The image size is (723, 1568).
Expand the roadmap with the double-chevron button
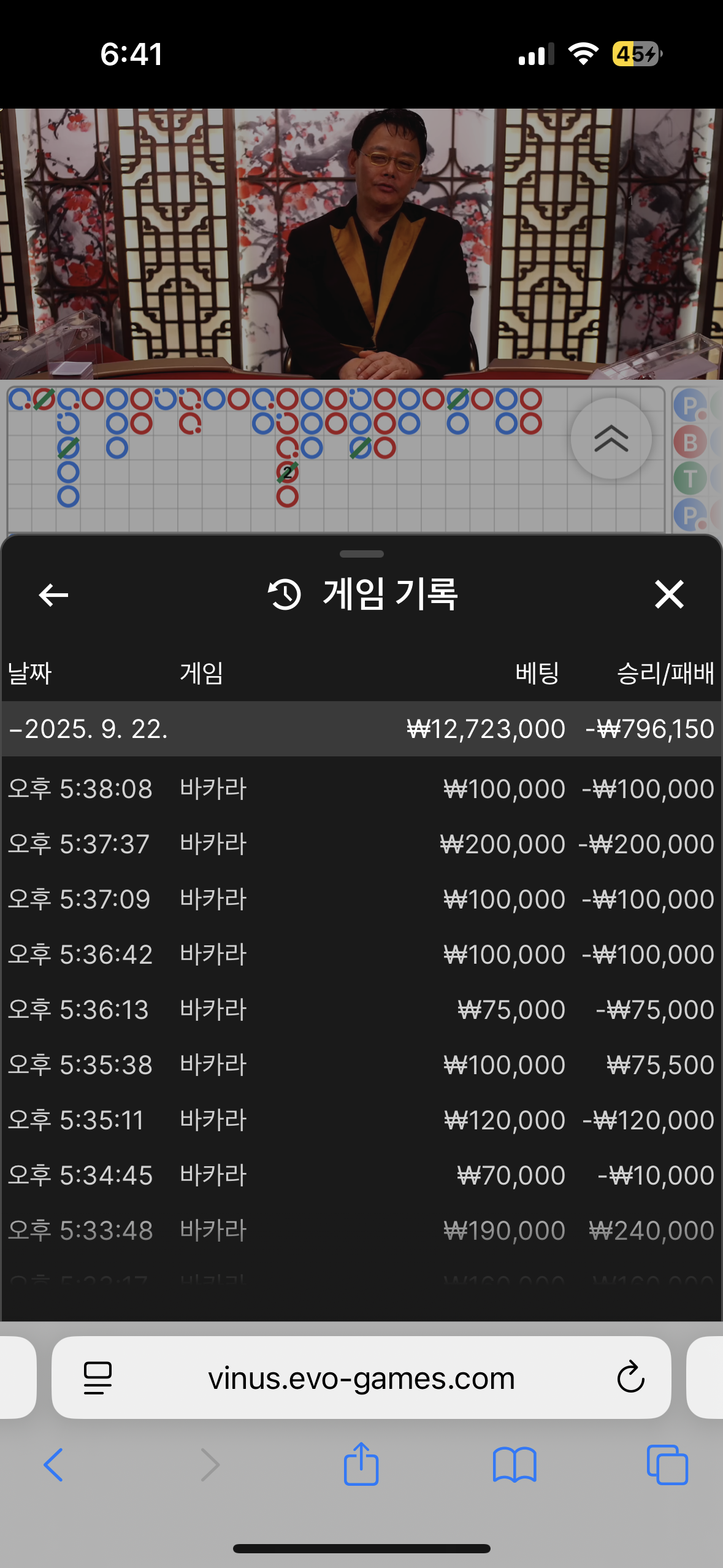(611, 439)
